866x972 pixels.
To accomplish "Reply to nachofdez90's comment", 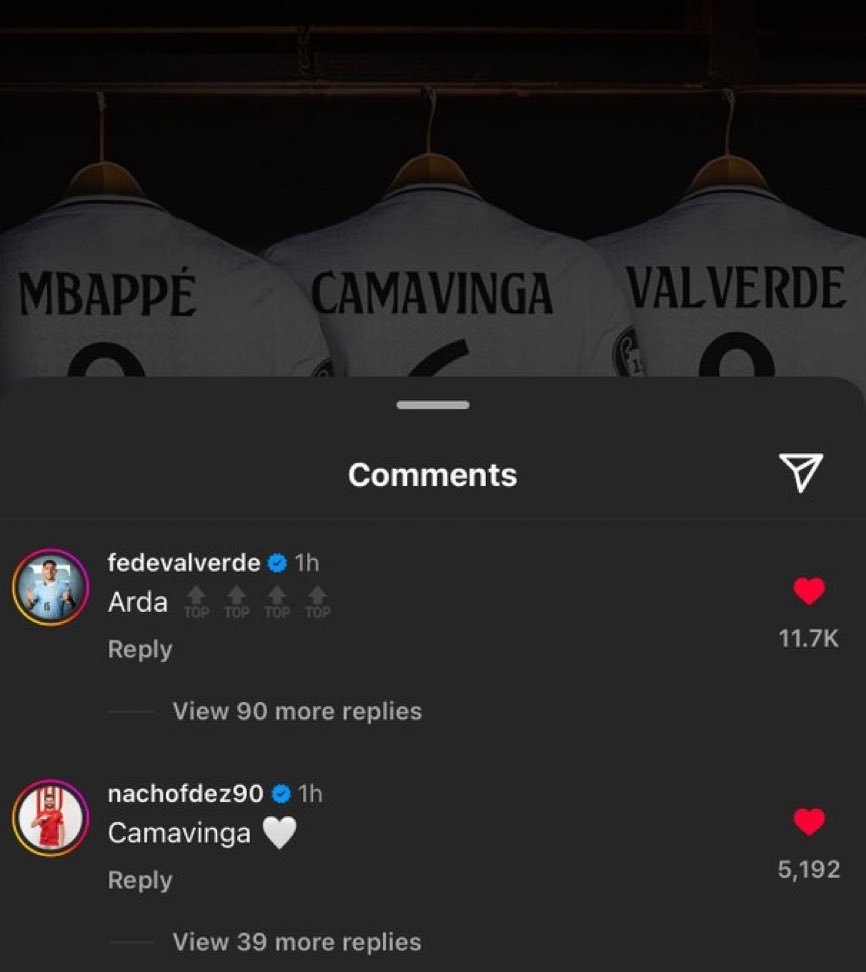I will point(140,880).
